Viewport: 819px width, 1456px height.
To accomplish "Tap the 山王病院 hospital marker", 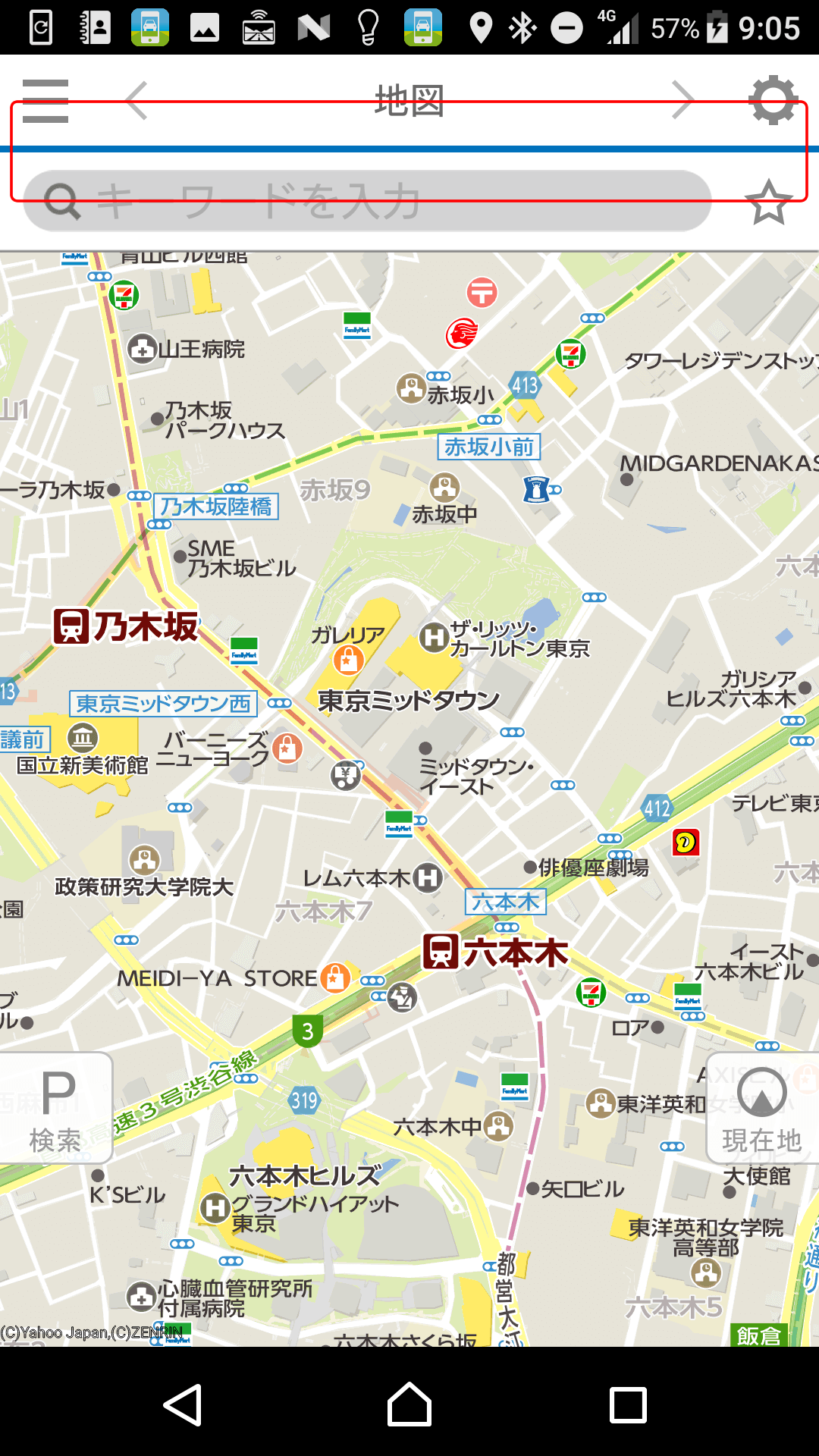I will click(x=142, y=350).
